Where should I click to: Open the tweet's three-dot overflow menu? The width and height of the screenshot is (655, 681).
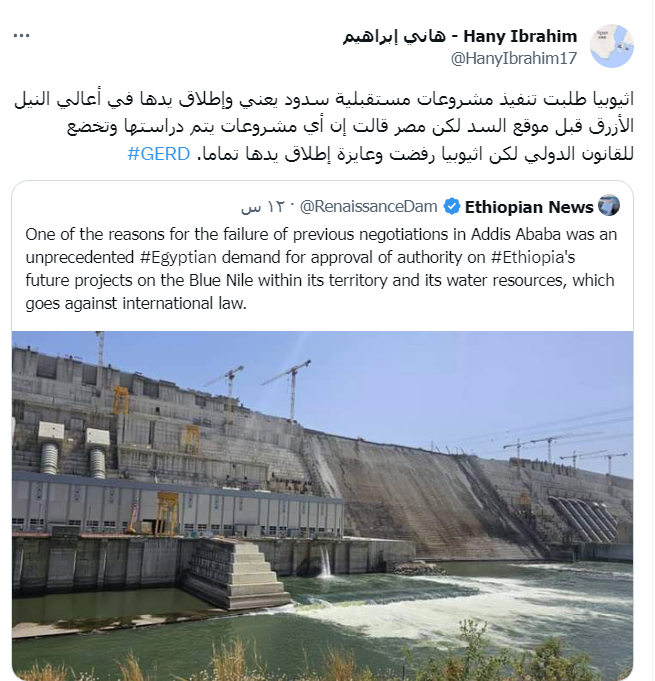coord(21,36)
